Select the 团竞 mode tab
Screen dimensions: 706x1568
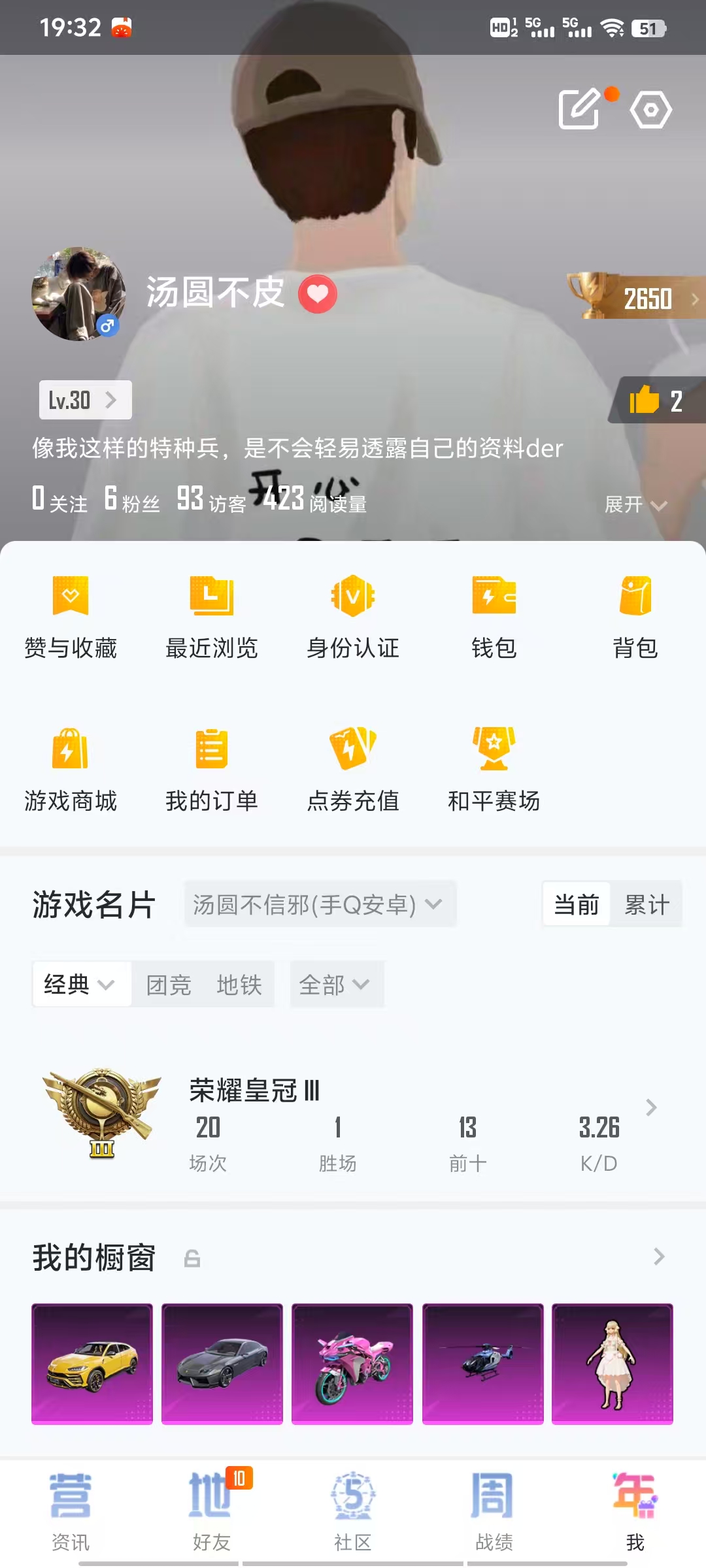pyautogui.click(x=169, y=985)
